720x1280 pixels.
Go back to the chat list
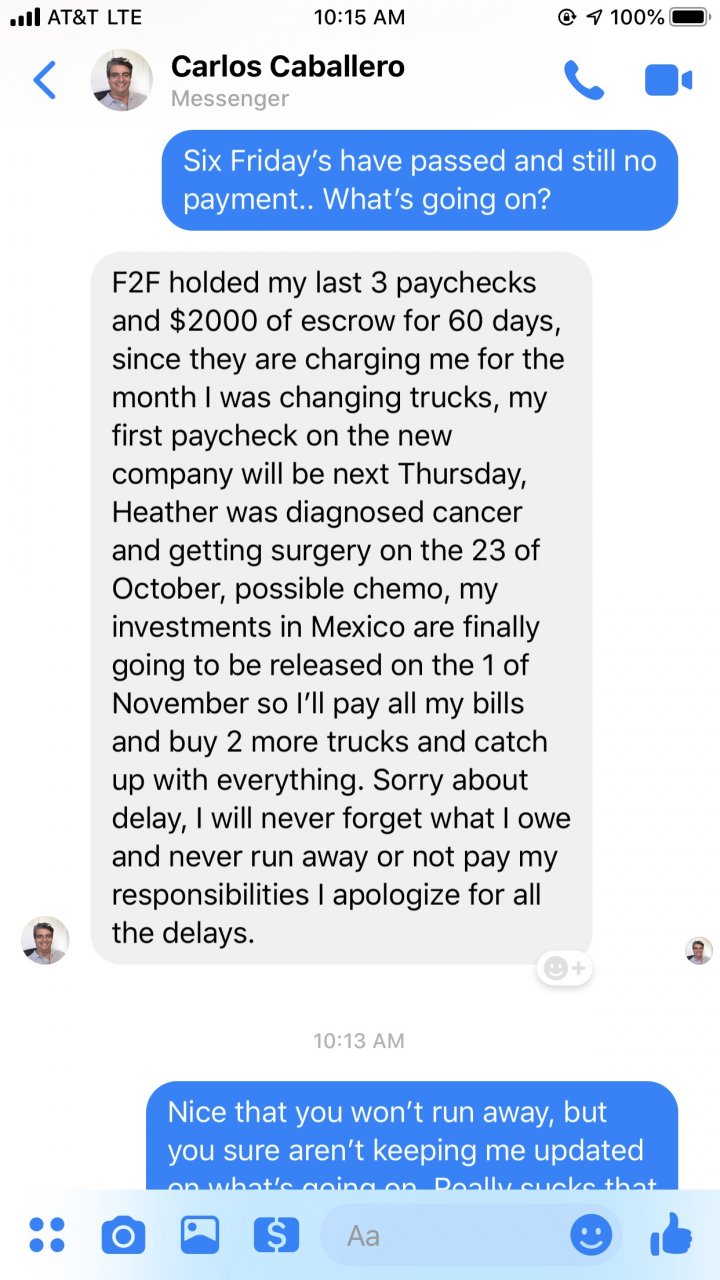(x=45, y=80)
